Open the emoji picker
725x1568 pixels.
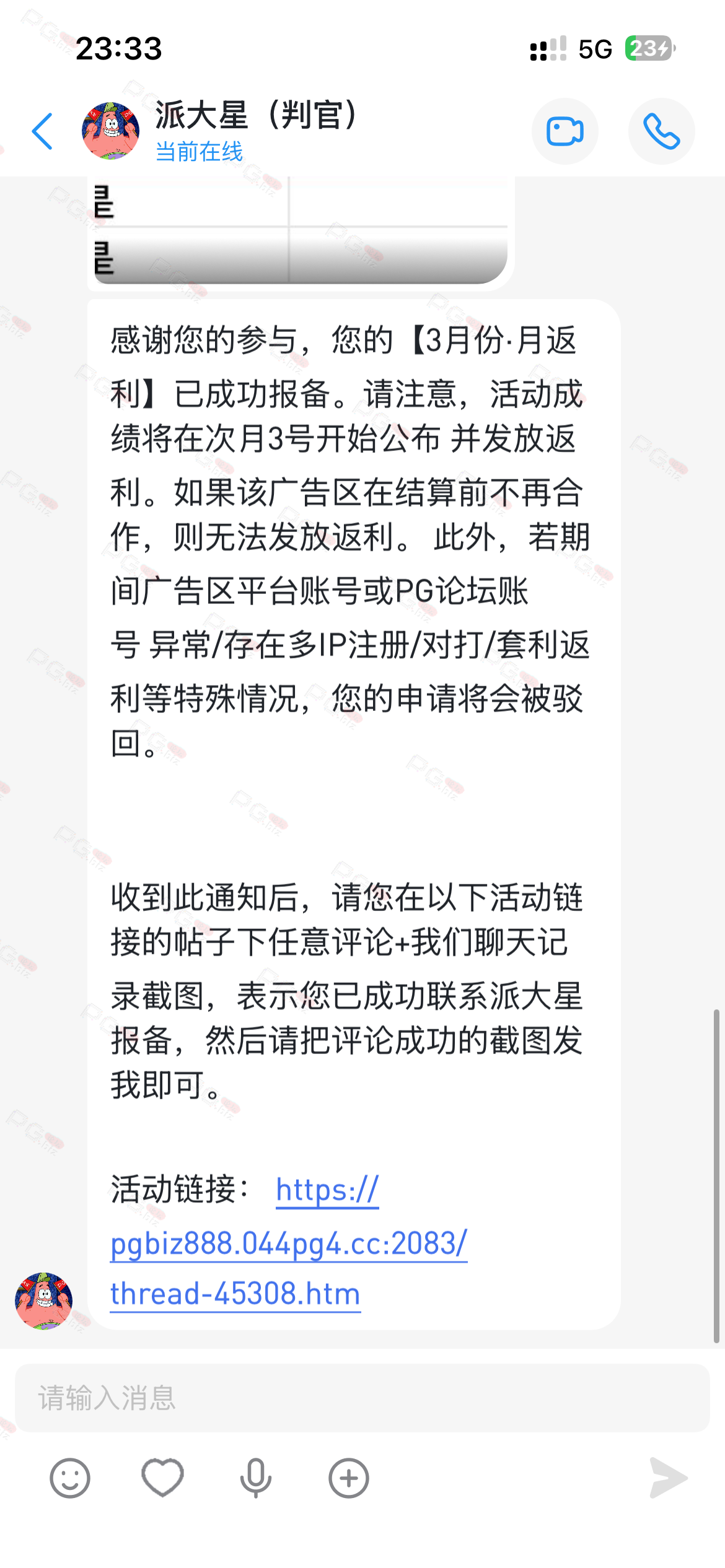[x=69, y=1479]
